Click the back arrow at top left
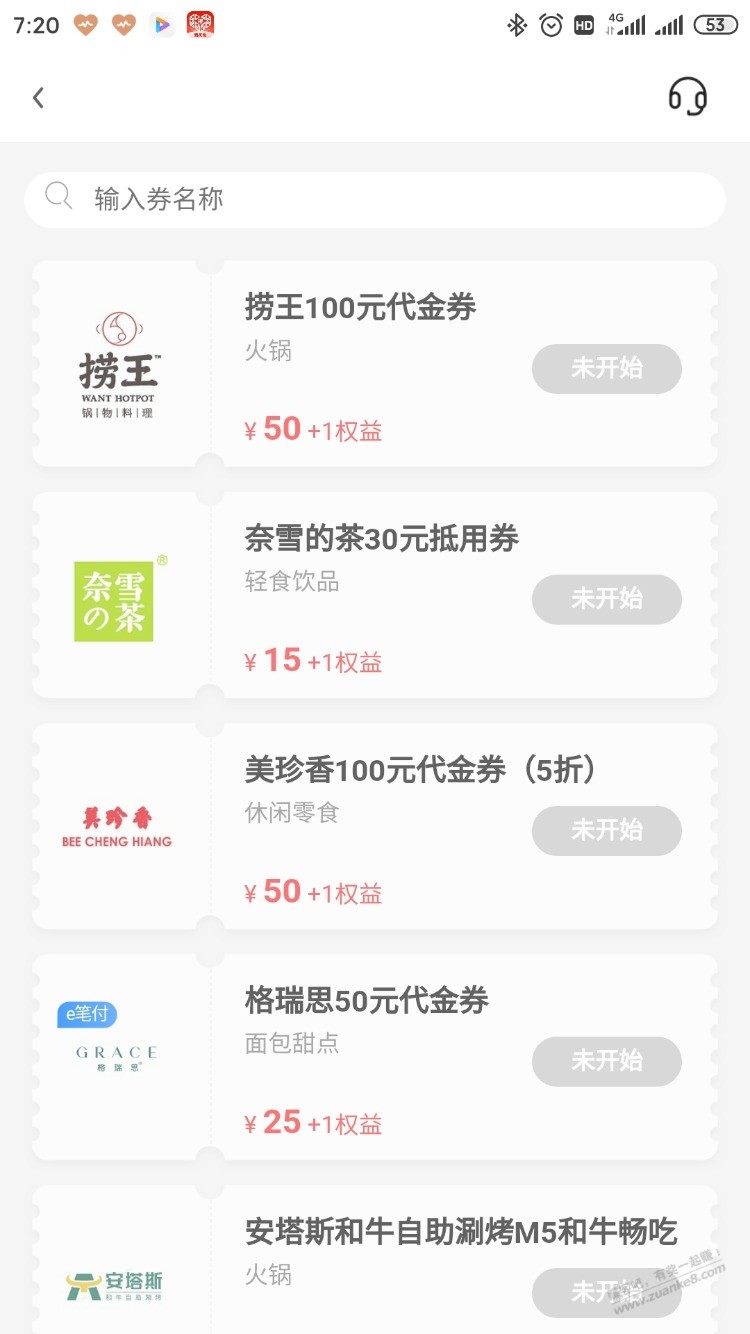The height and width of the screenshot is (1334, 750). click(x=38, y=97)
